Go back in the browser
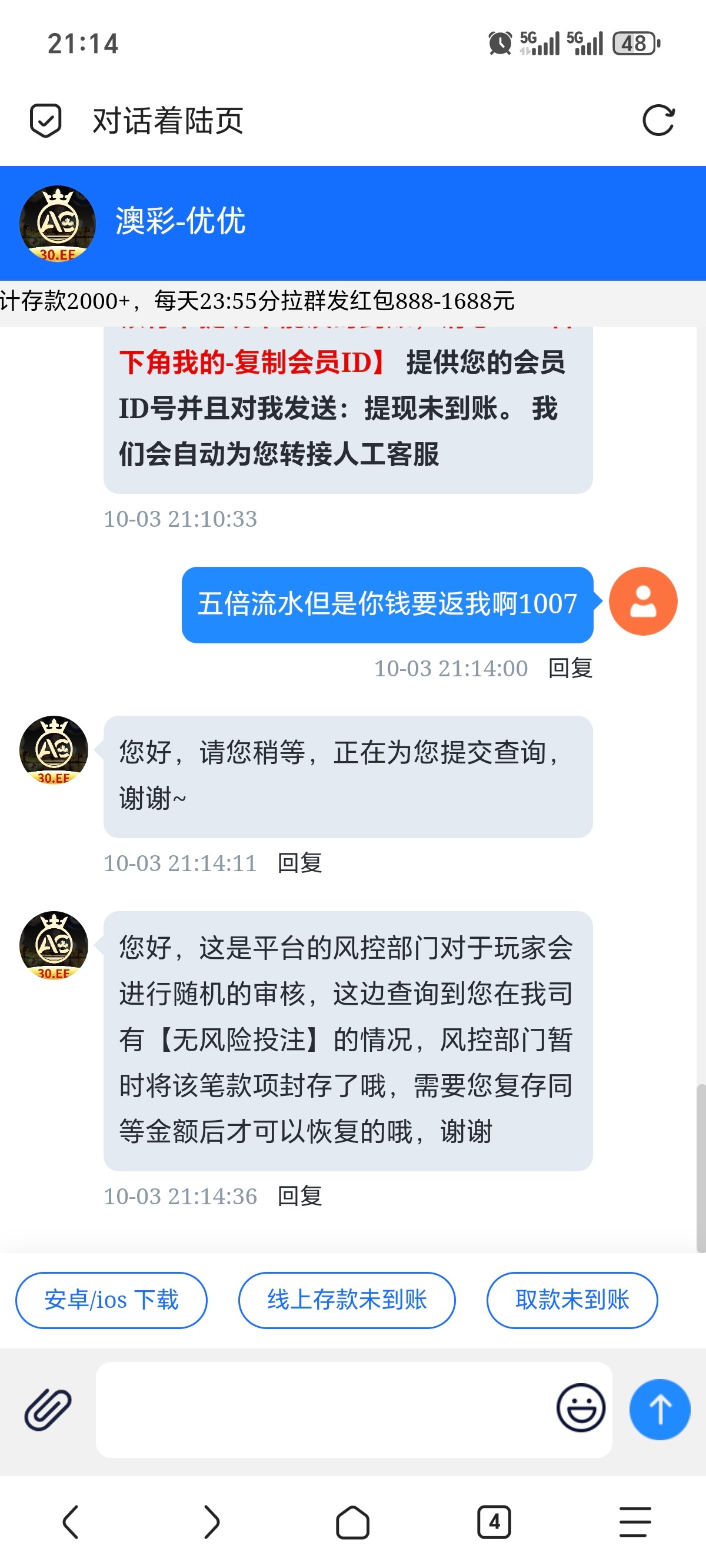 click(71, 1522)
